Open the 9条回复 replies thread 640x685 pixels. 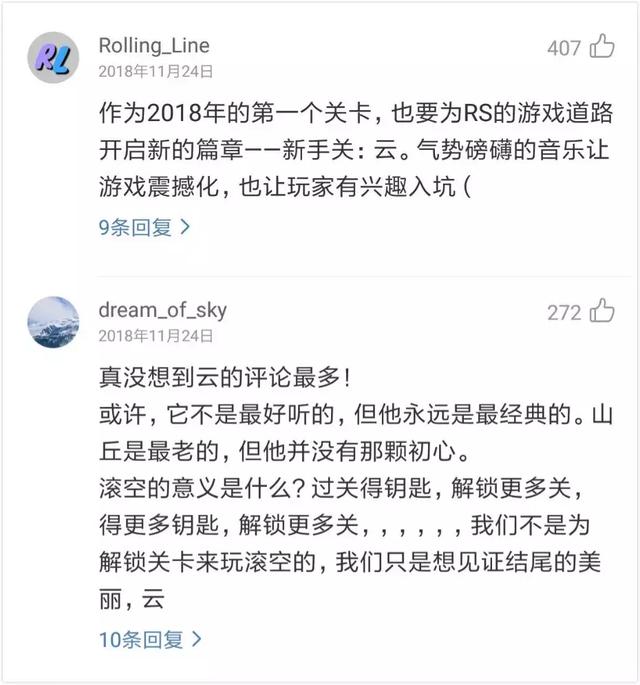click(144, 227)
